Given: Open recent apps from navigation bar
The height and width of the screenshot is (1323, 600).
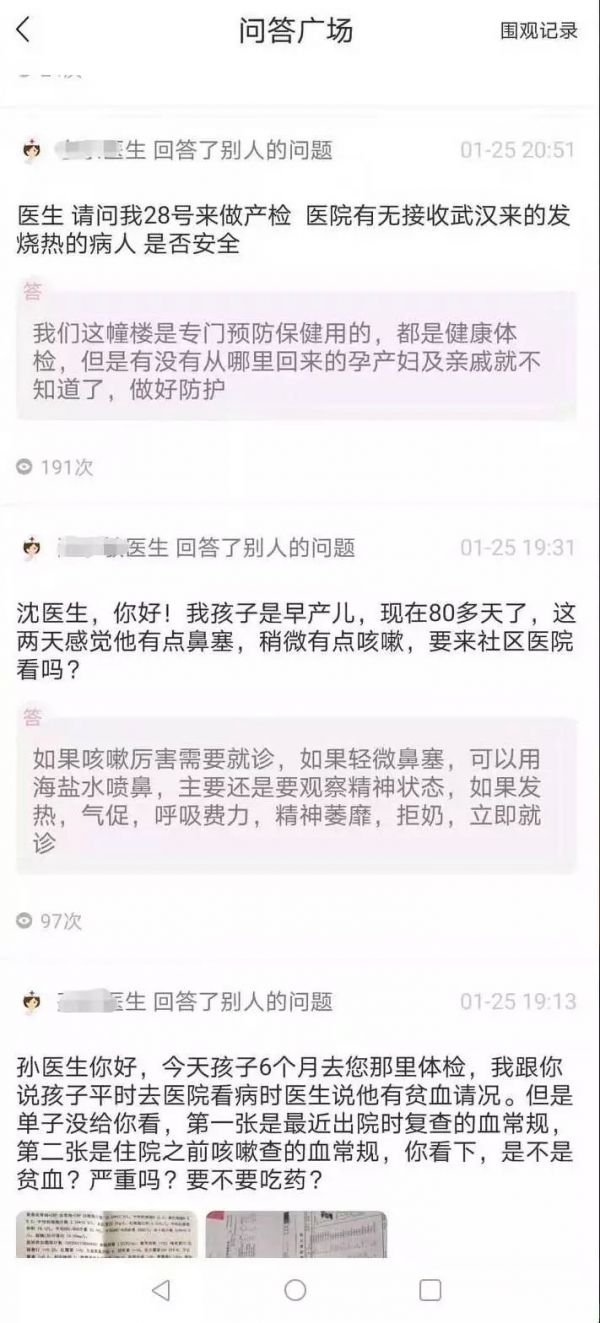Looking at the screenshot, I should click(430, 1290).
